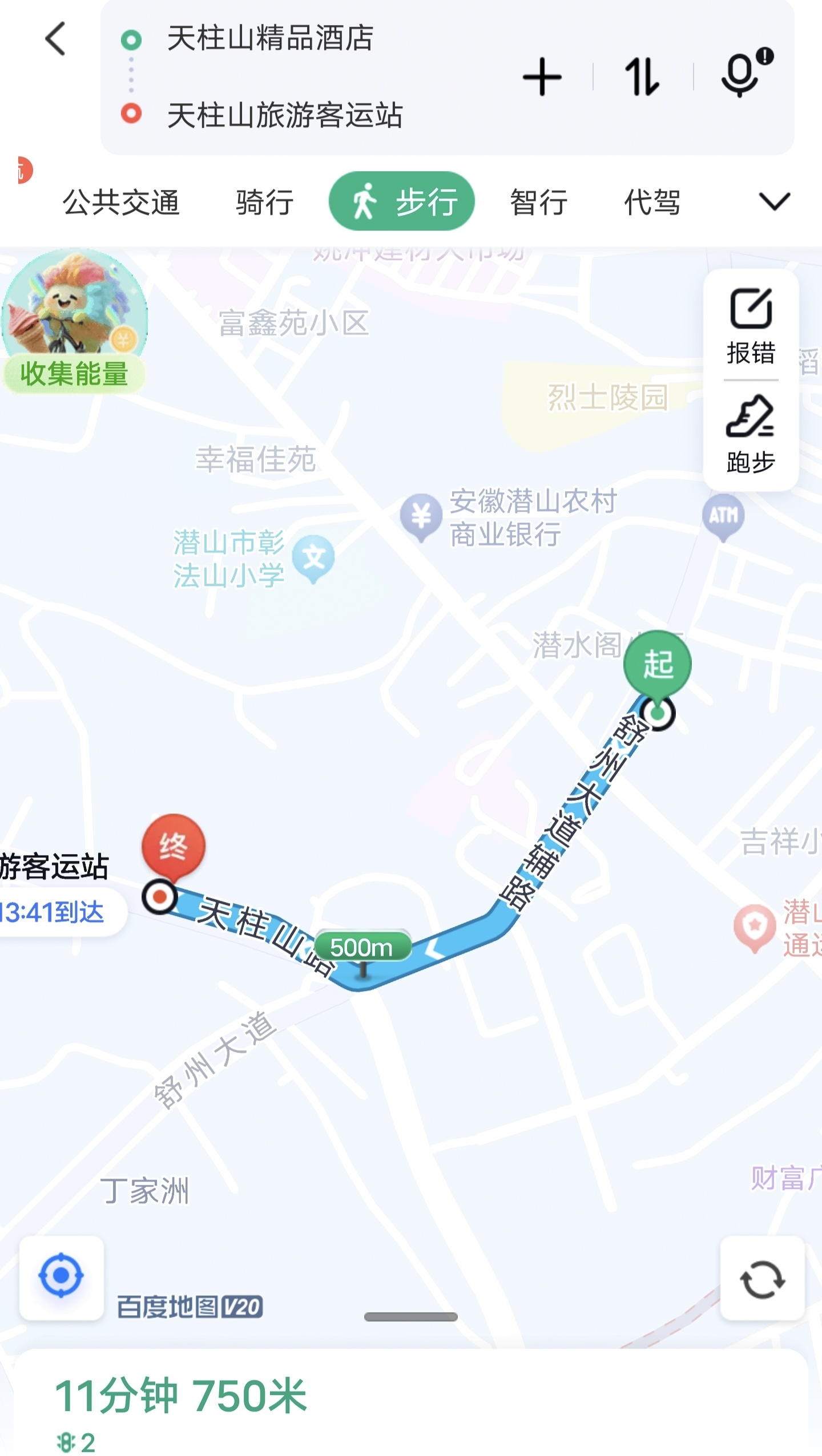The width and height of the screenshot is (822, 1456).
Task: Go back using the top-left arrow
Action: 55,39
